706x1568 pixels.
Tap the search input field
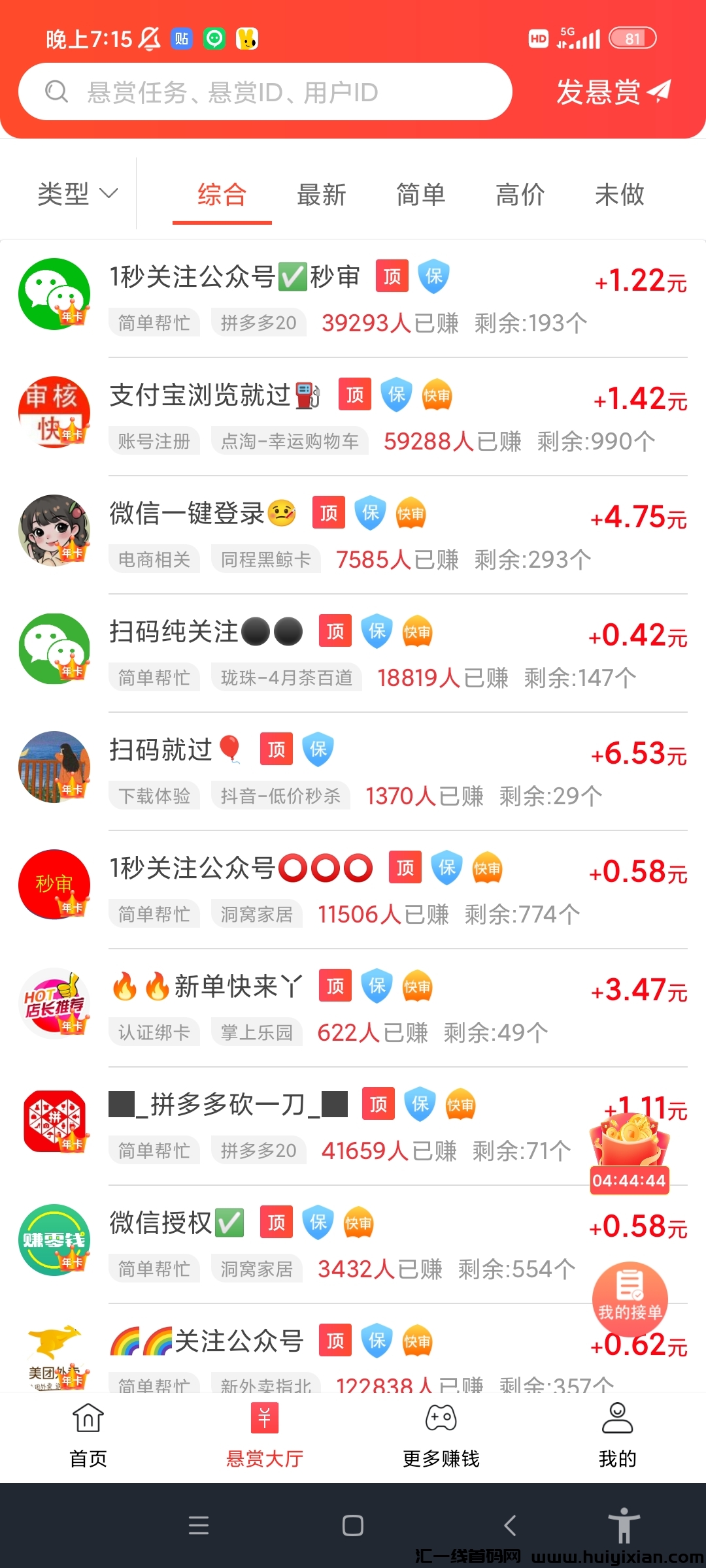(x=261, y=91)
